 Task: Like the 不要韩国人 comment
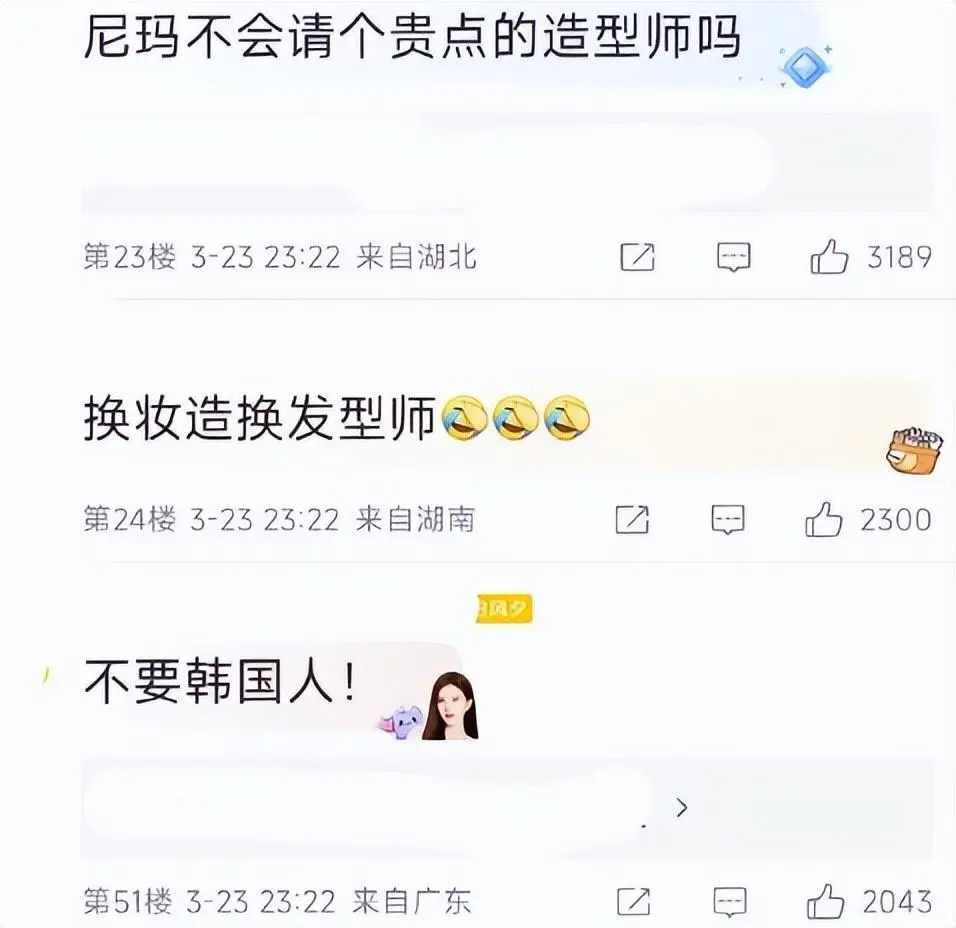(x=827, y=901)
